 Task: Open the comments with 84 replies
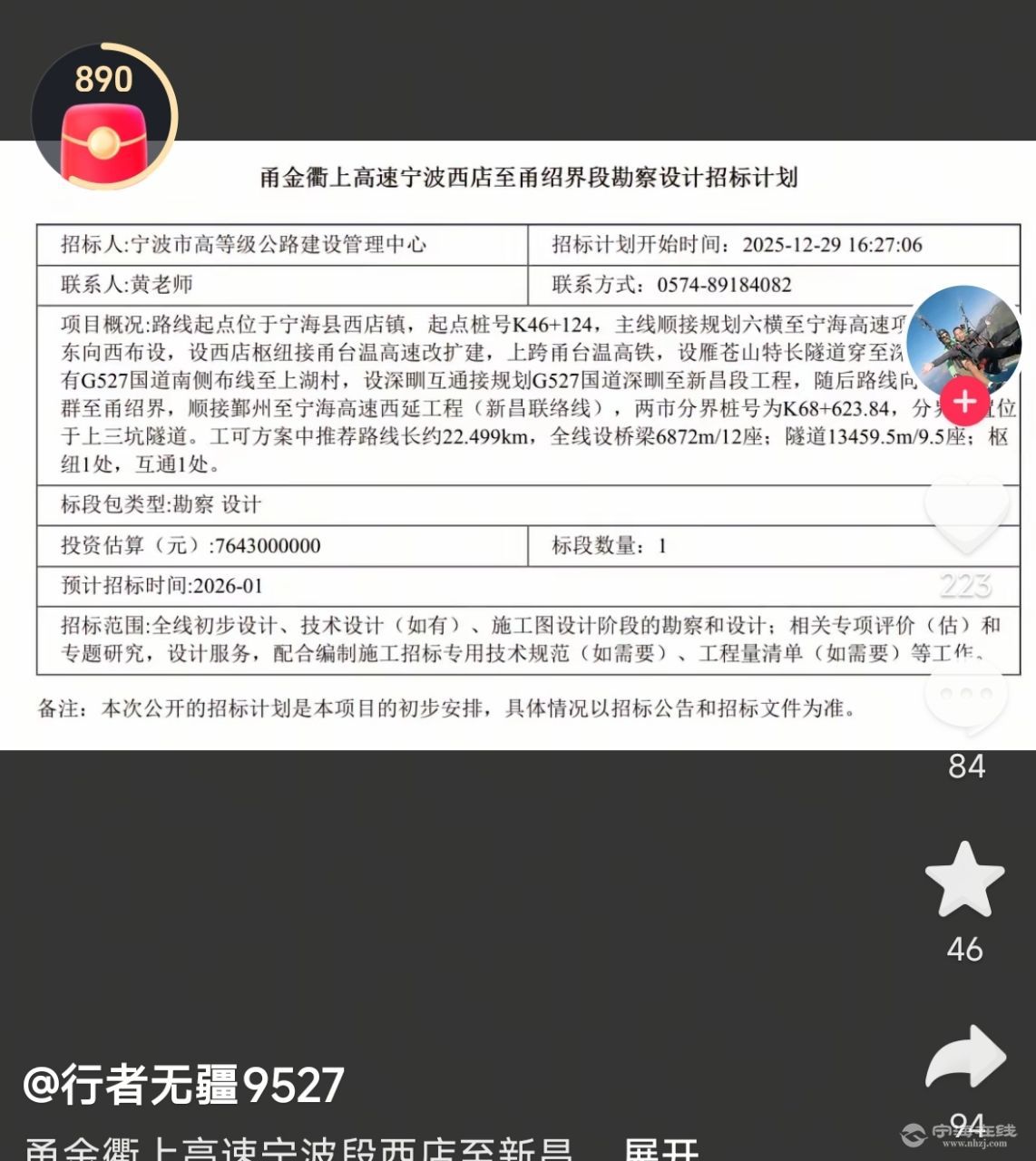pyautogui.click(x=965, y=698)
